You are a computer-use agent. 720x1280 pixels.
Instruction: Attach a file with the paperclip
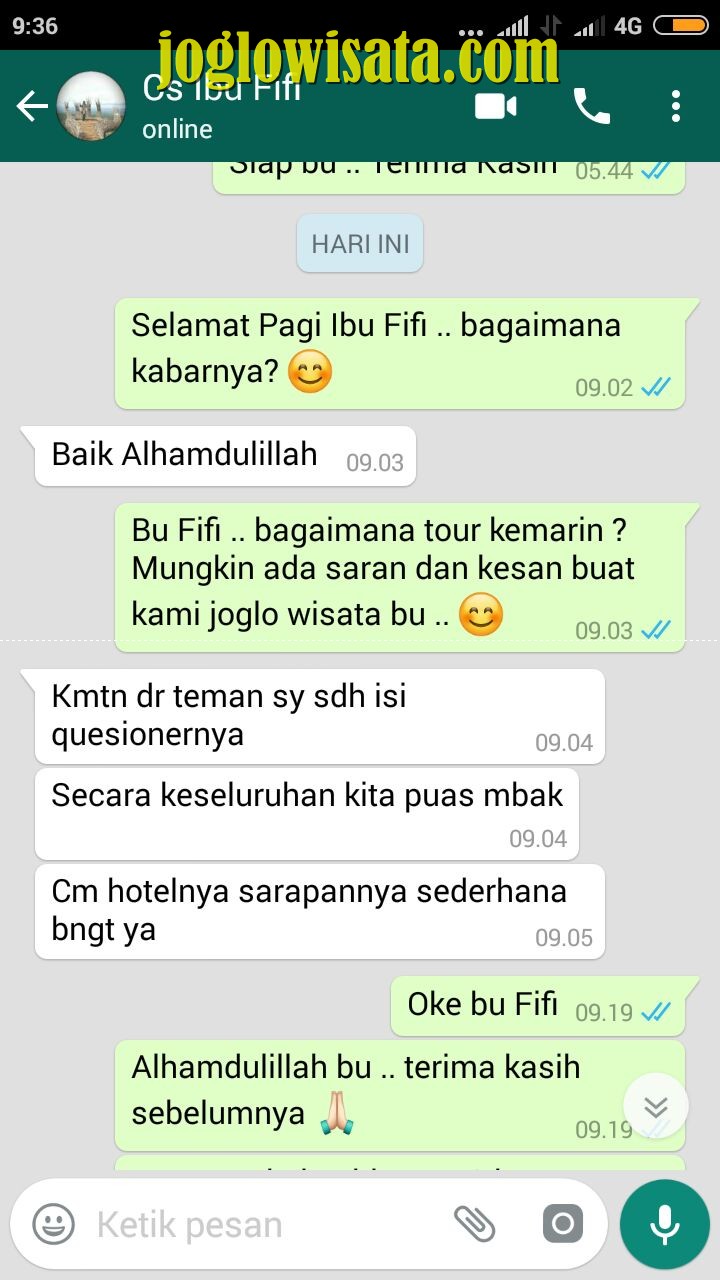(474, 1223)
